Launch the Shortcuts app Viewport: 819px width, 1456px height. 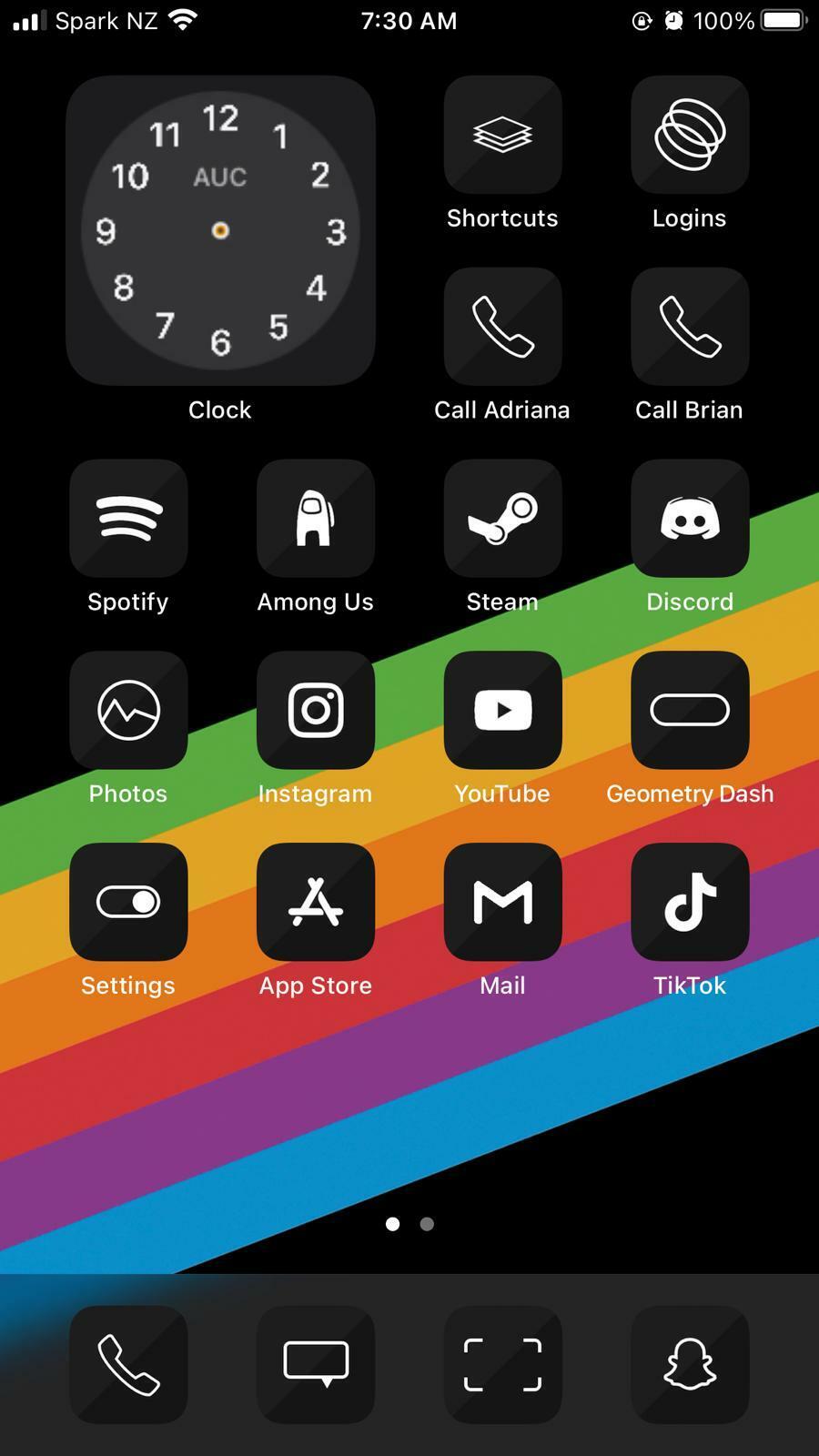click(502, 136)
